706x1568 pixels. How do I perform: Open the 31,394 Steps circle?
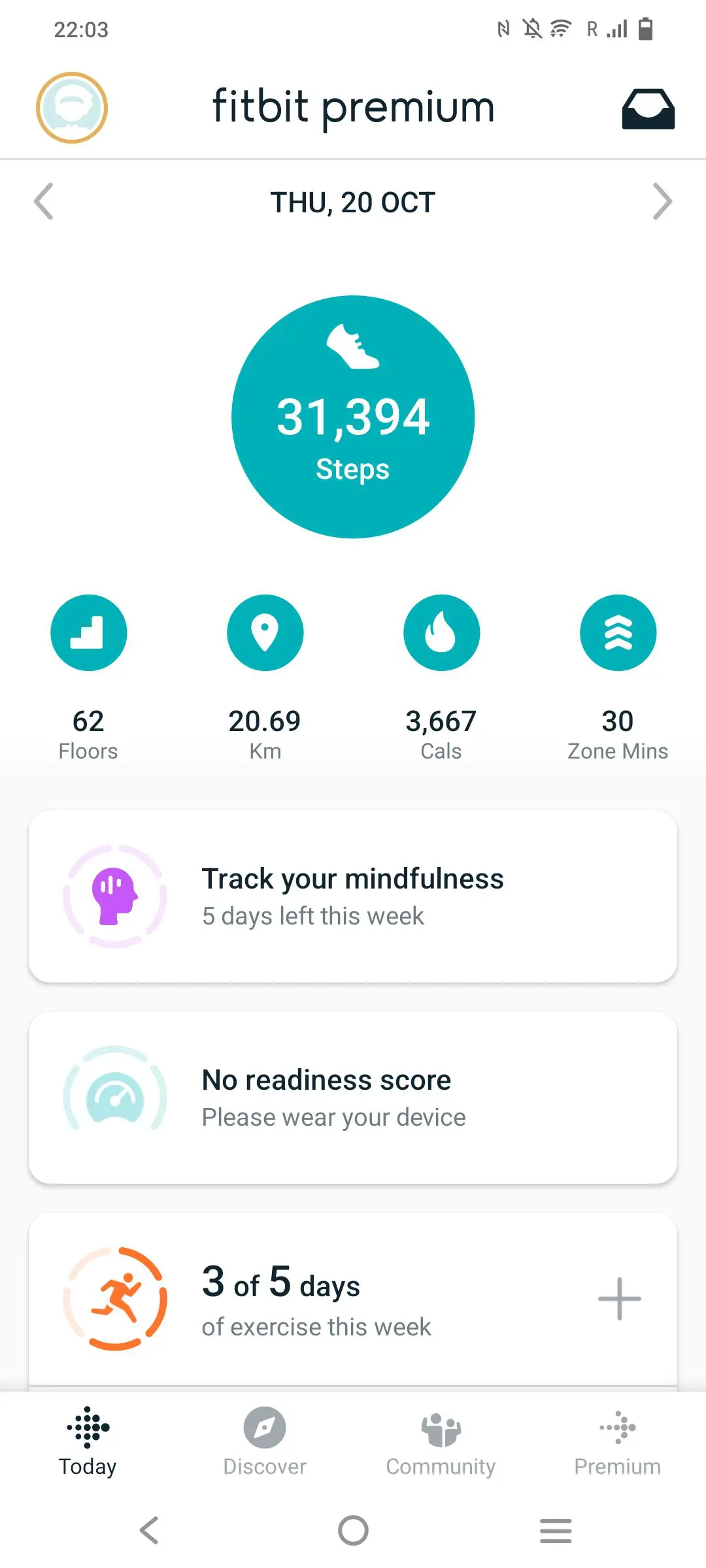pyautogui.click(x=353, y=417)
